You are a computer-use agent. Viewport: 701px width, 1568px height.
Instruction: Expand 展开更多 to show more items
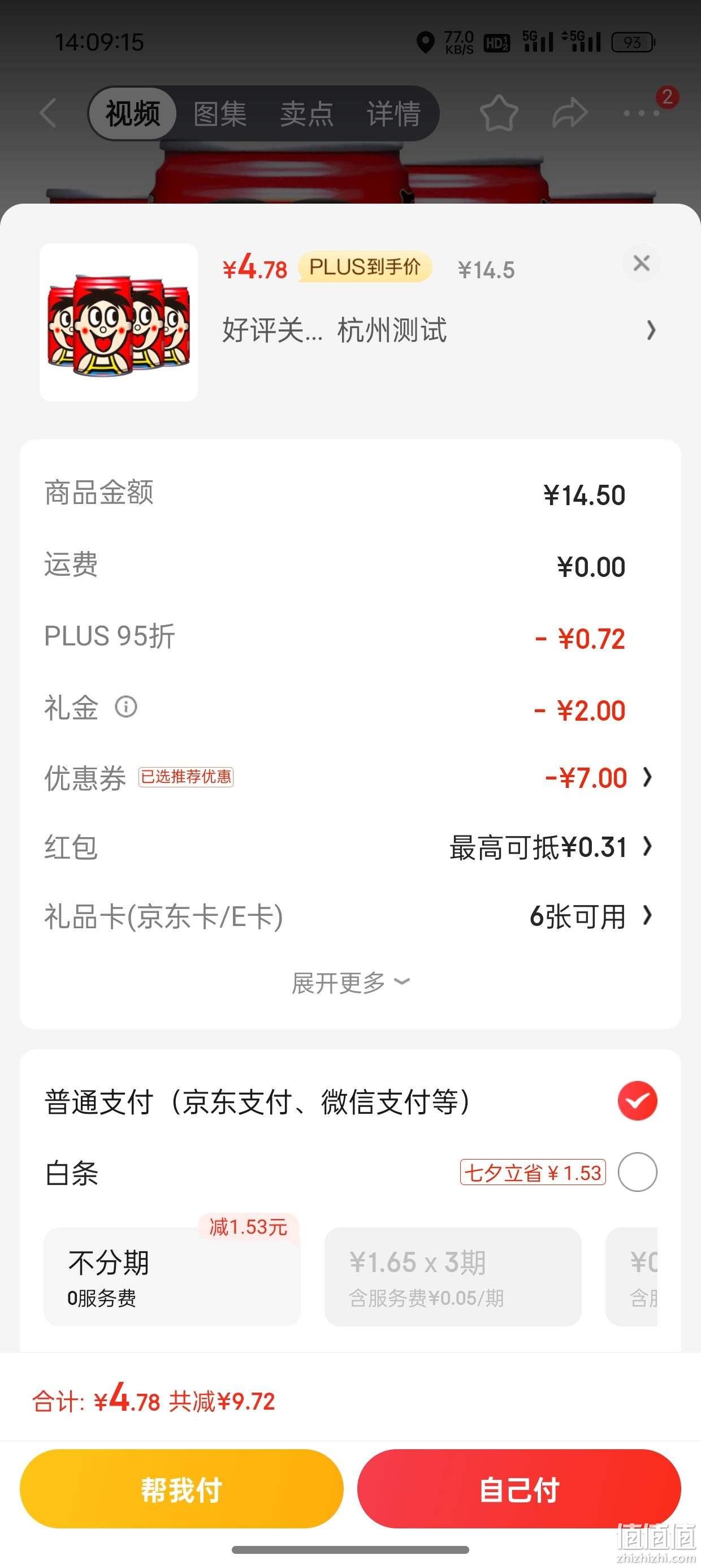(x=350, y=983)
